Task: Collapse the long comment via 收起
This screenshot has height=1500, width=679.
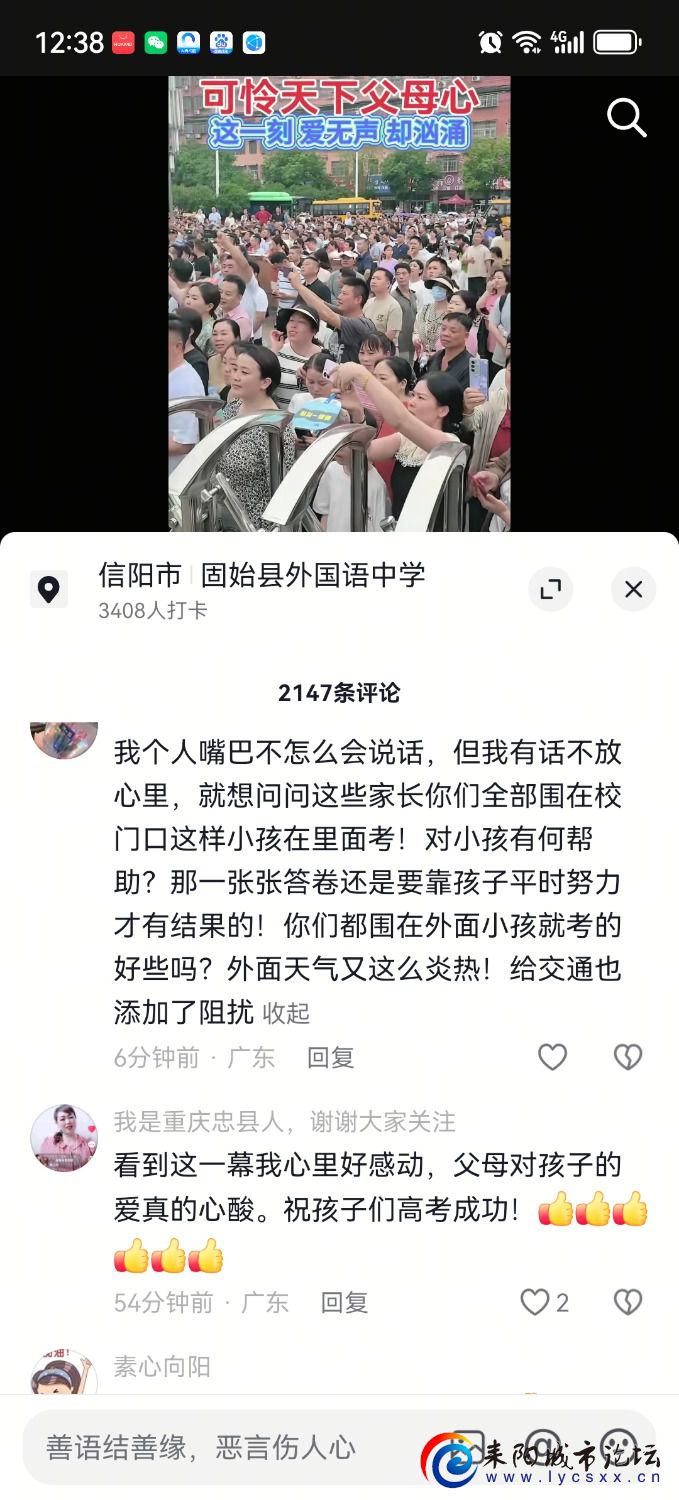Action: click(x=286, y=1013)
